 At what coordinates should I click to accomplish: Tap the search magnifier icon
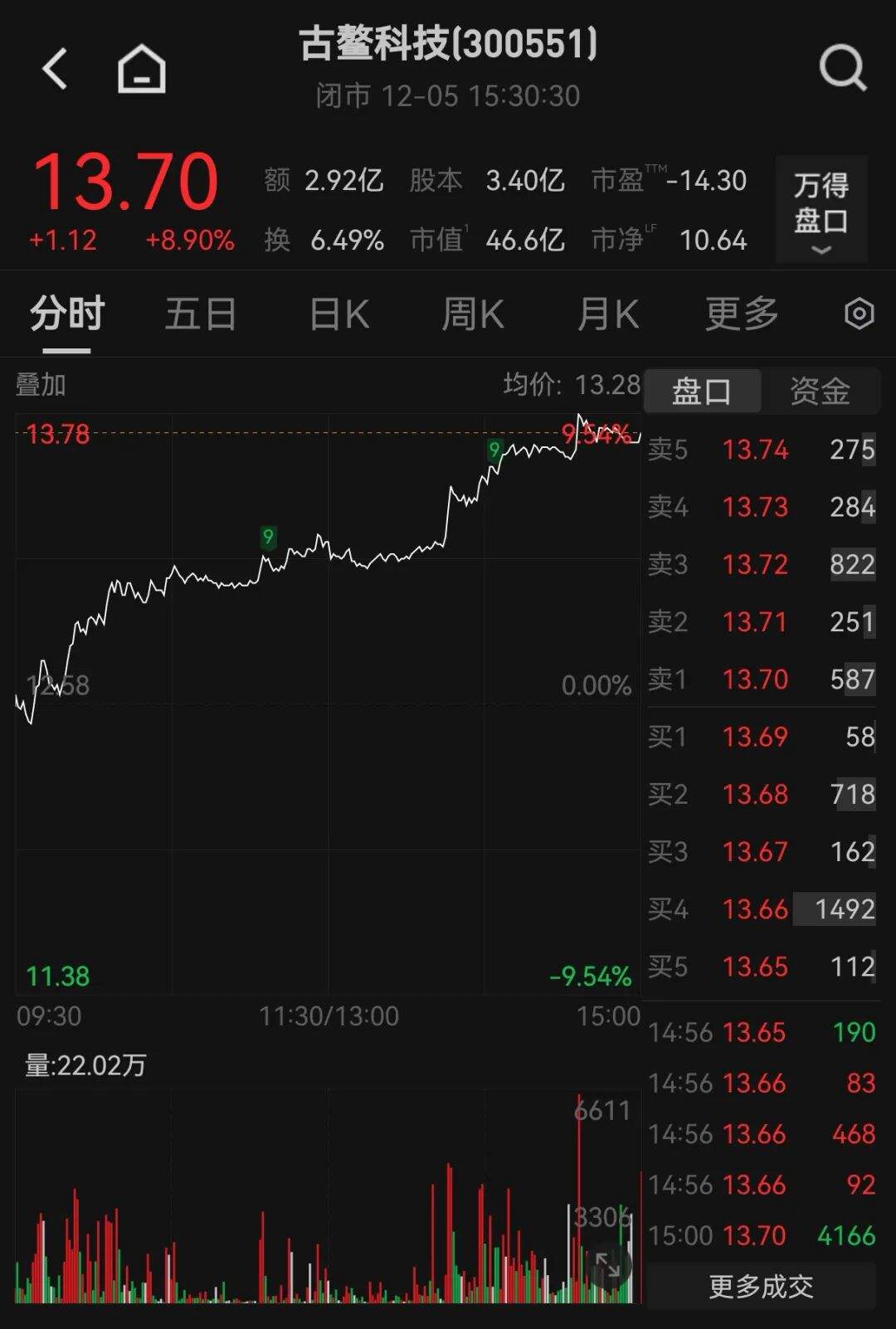(x=841, y=68)
